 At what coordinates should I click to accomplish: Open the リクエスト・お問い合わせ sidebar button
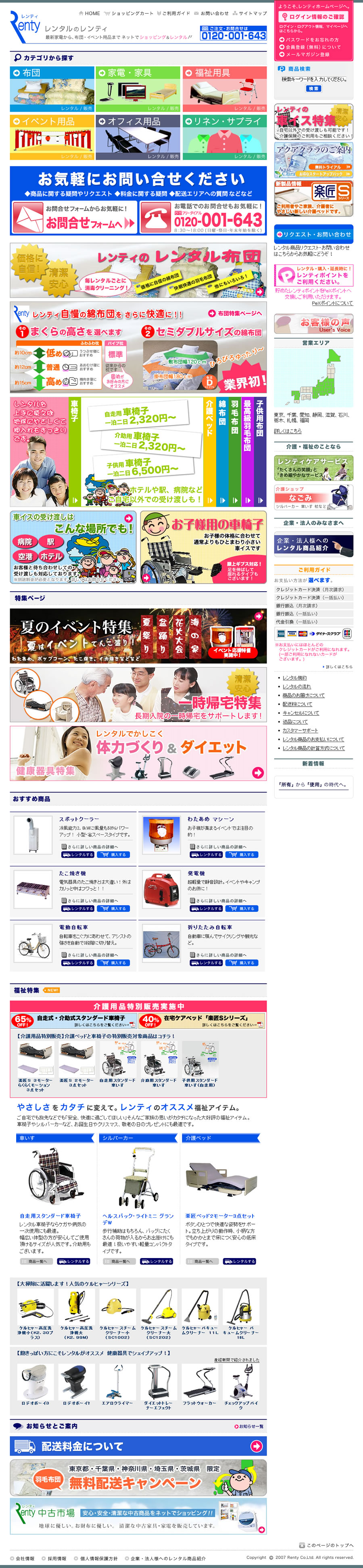pyautogui.click(x=313, y=234)
